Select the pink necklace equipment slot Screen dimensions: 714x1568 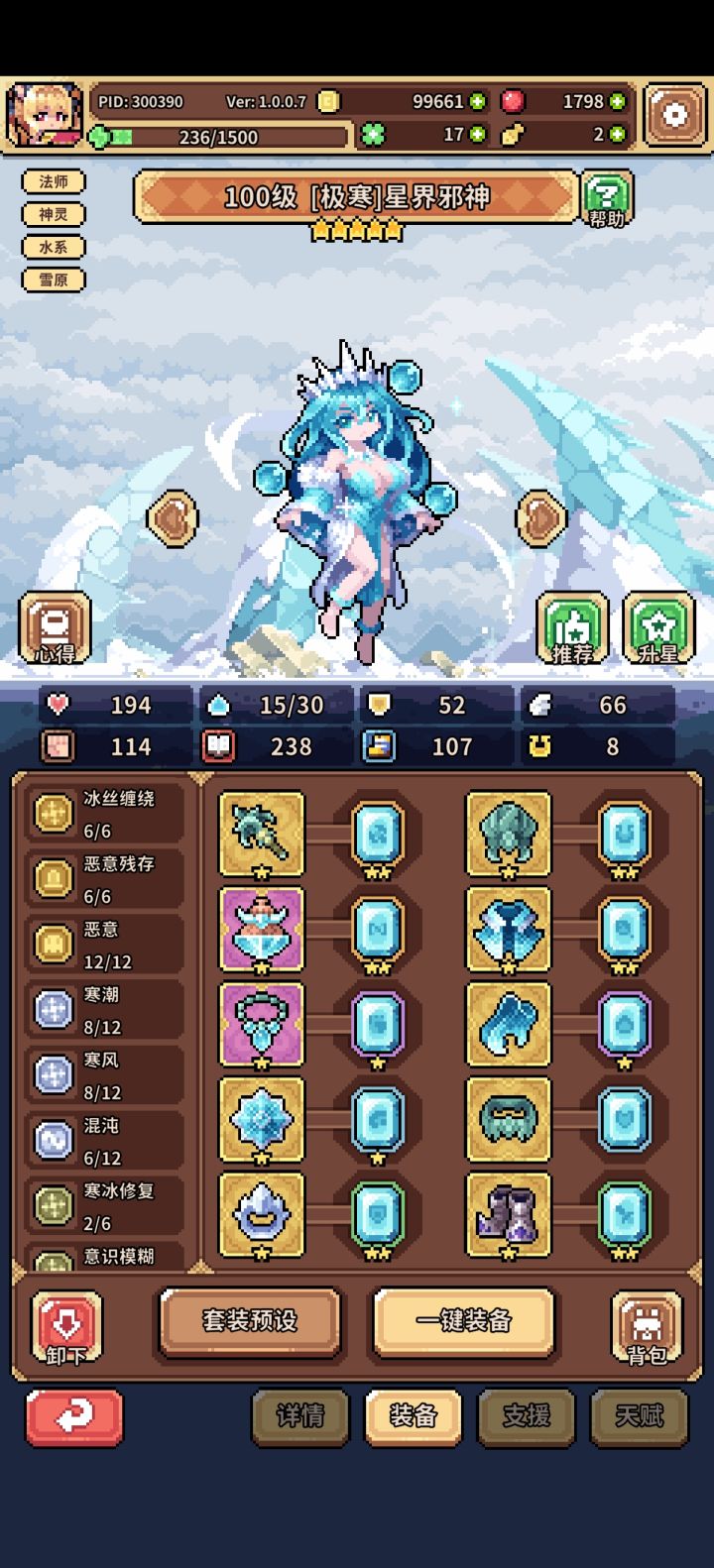click(262, 1025)
